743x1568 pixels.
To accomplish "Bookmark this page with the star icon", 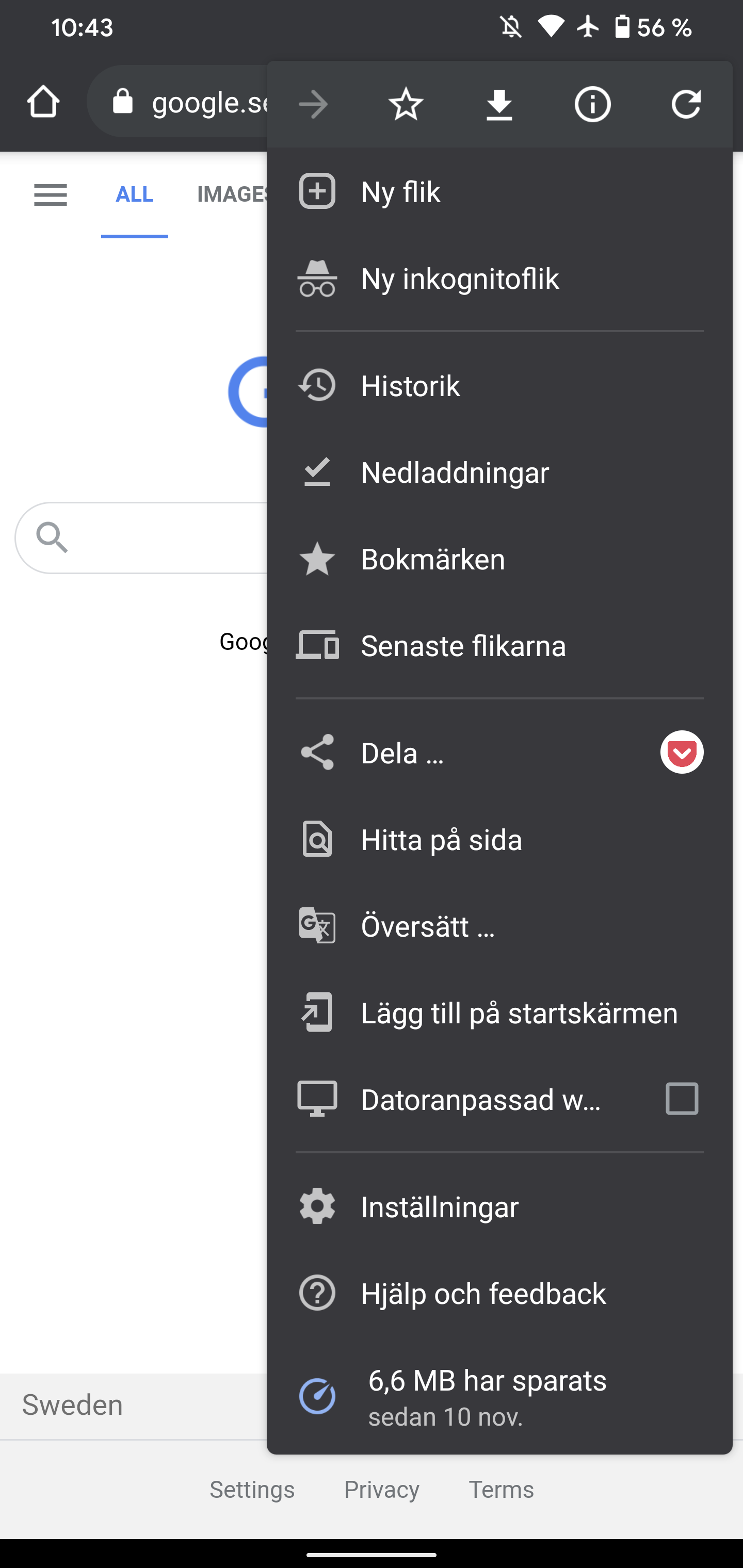I will [406, 105].
